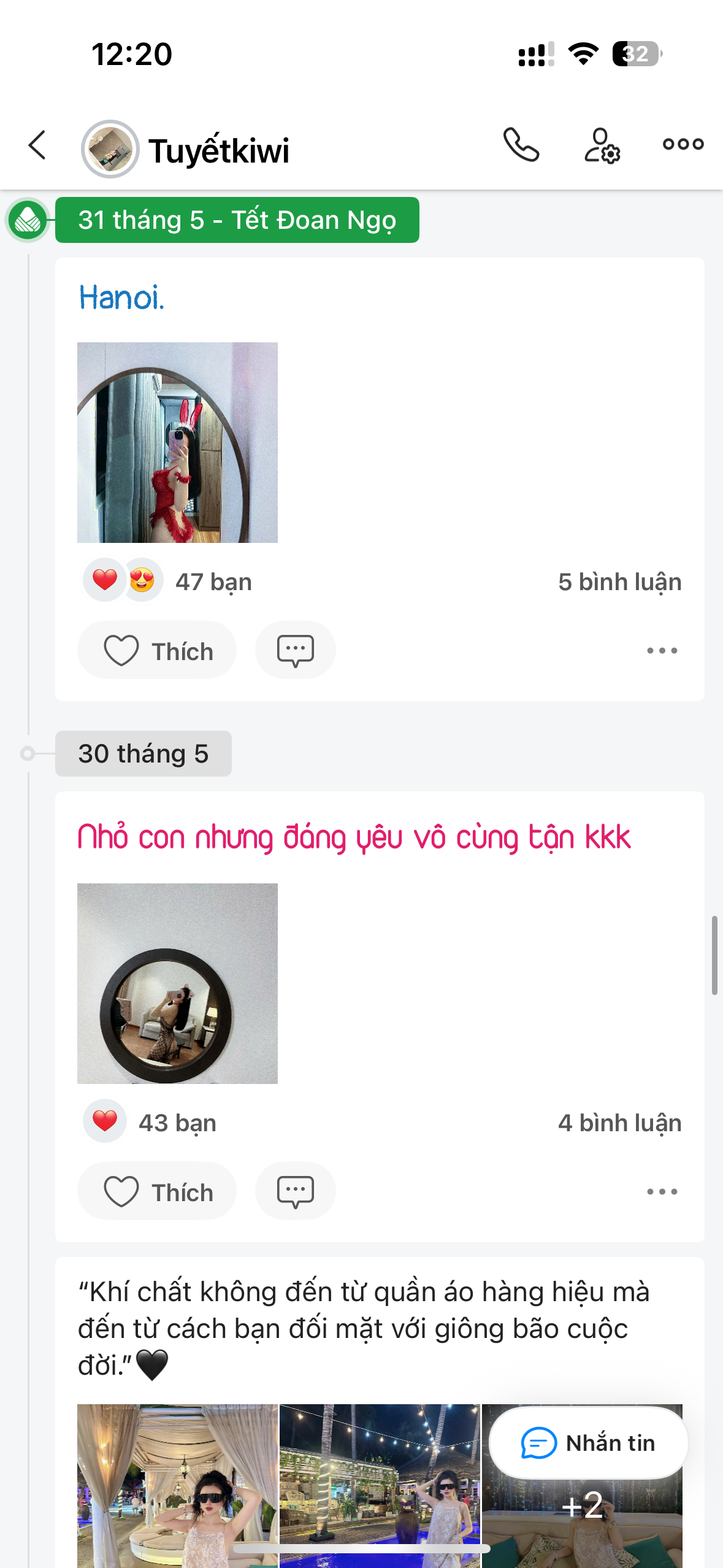This screenshot has height=1568, width=723.
Task: Show the 4 bình luận on 'Nhỏ con' post
Action: click(x=619, y=1123)
